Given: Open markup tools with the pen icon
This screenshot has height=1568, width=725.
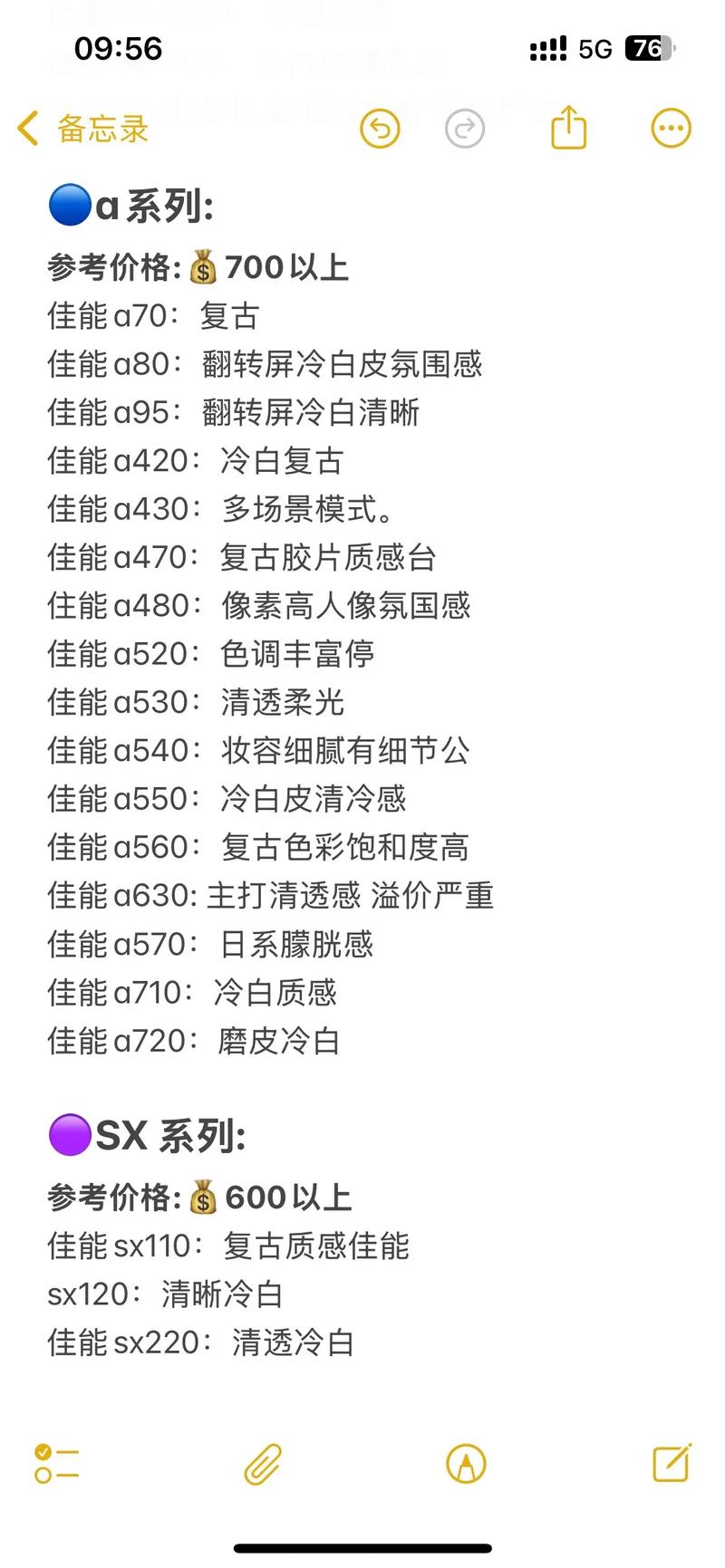Looking at the screenshot, I should pos(464,1464).
